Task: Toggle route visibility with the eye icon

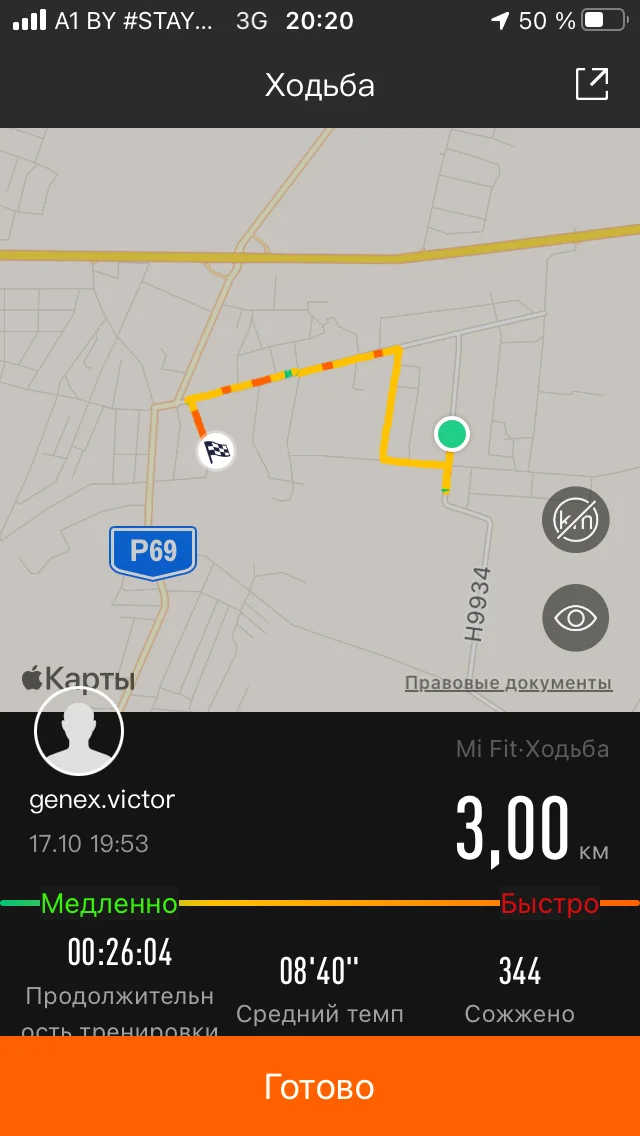Action: click(x=575, y=618)
